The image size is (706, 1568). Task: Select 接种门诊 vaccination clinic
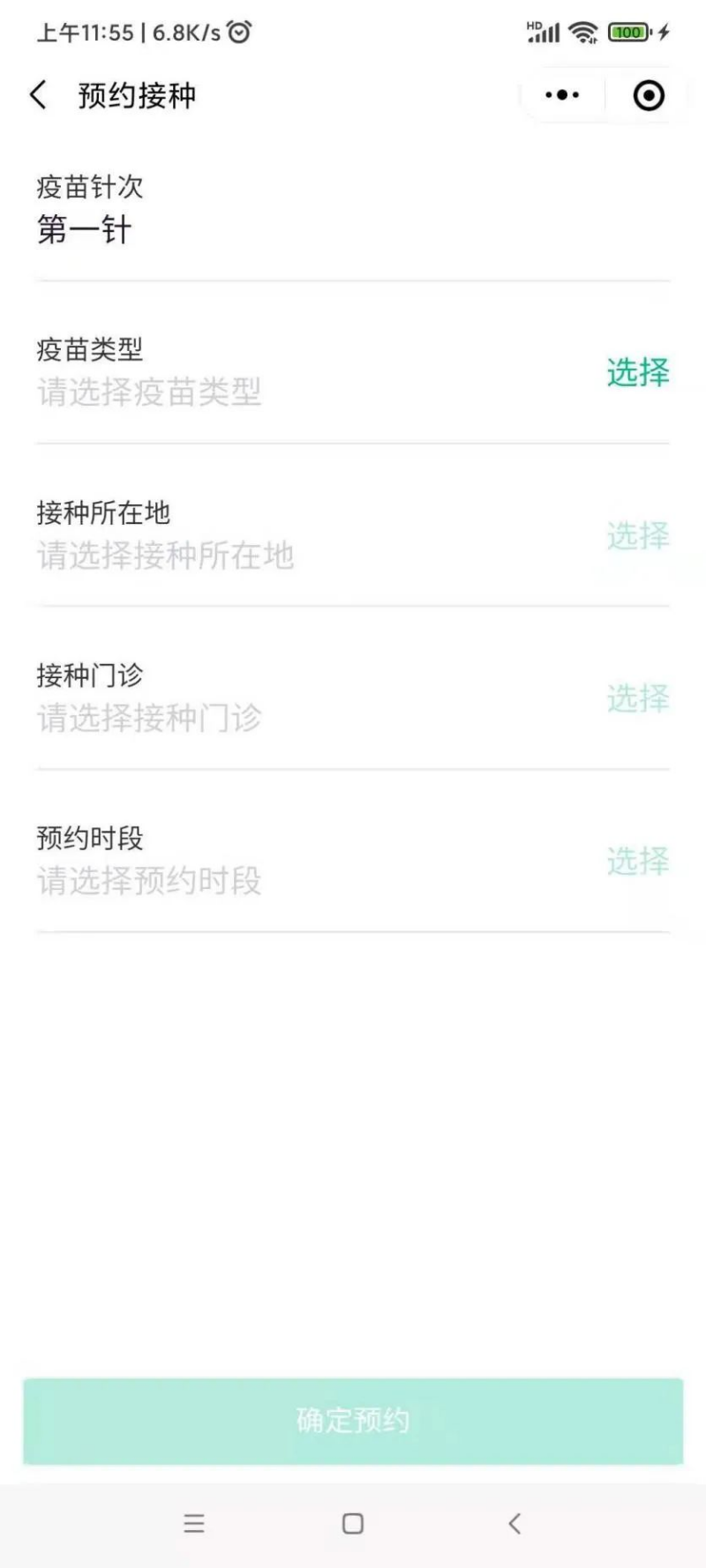point(637,698)
